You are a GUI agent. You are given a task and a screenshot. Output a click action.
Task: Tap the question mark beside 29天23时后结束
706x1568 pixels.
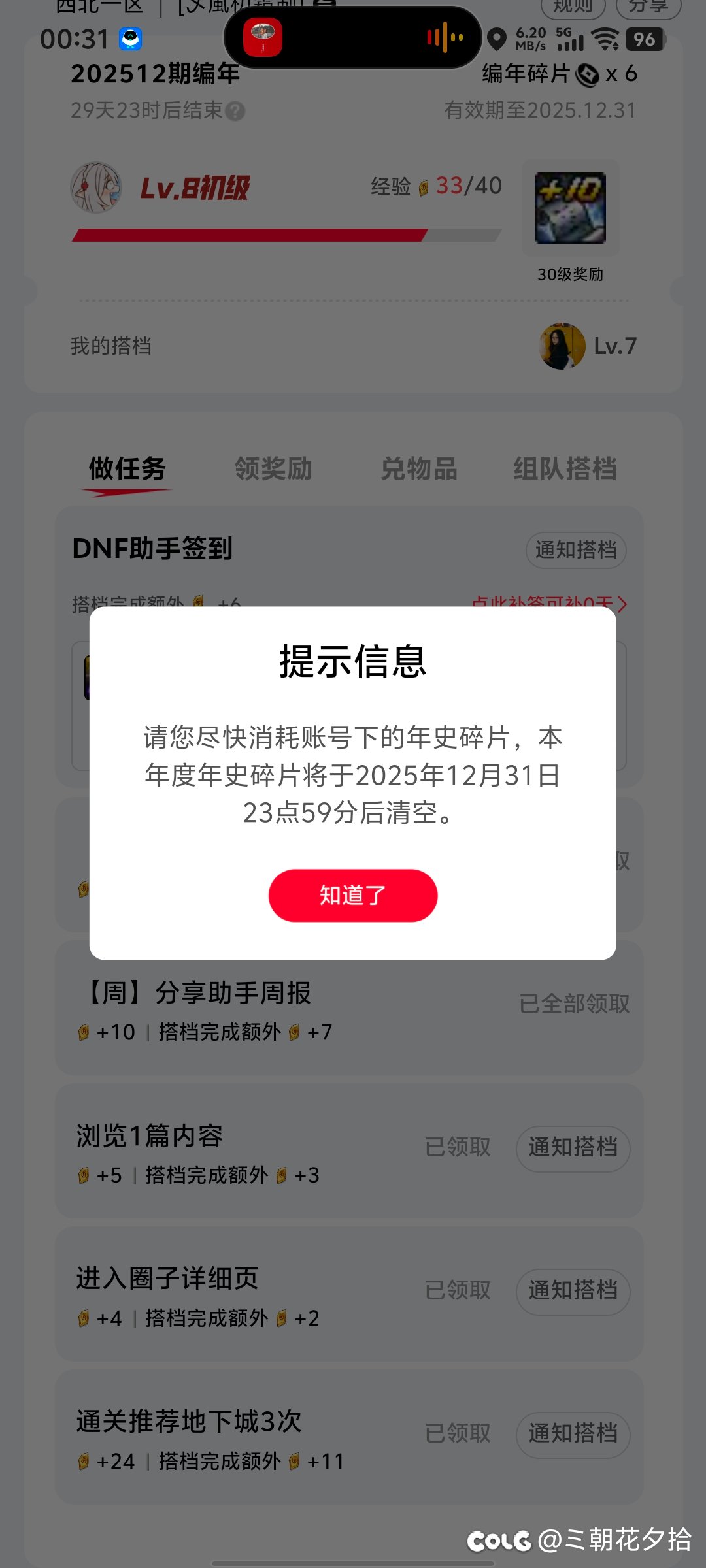coord(233,111)
